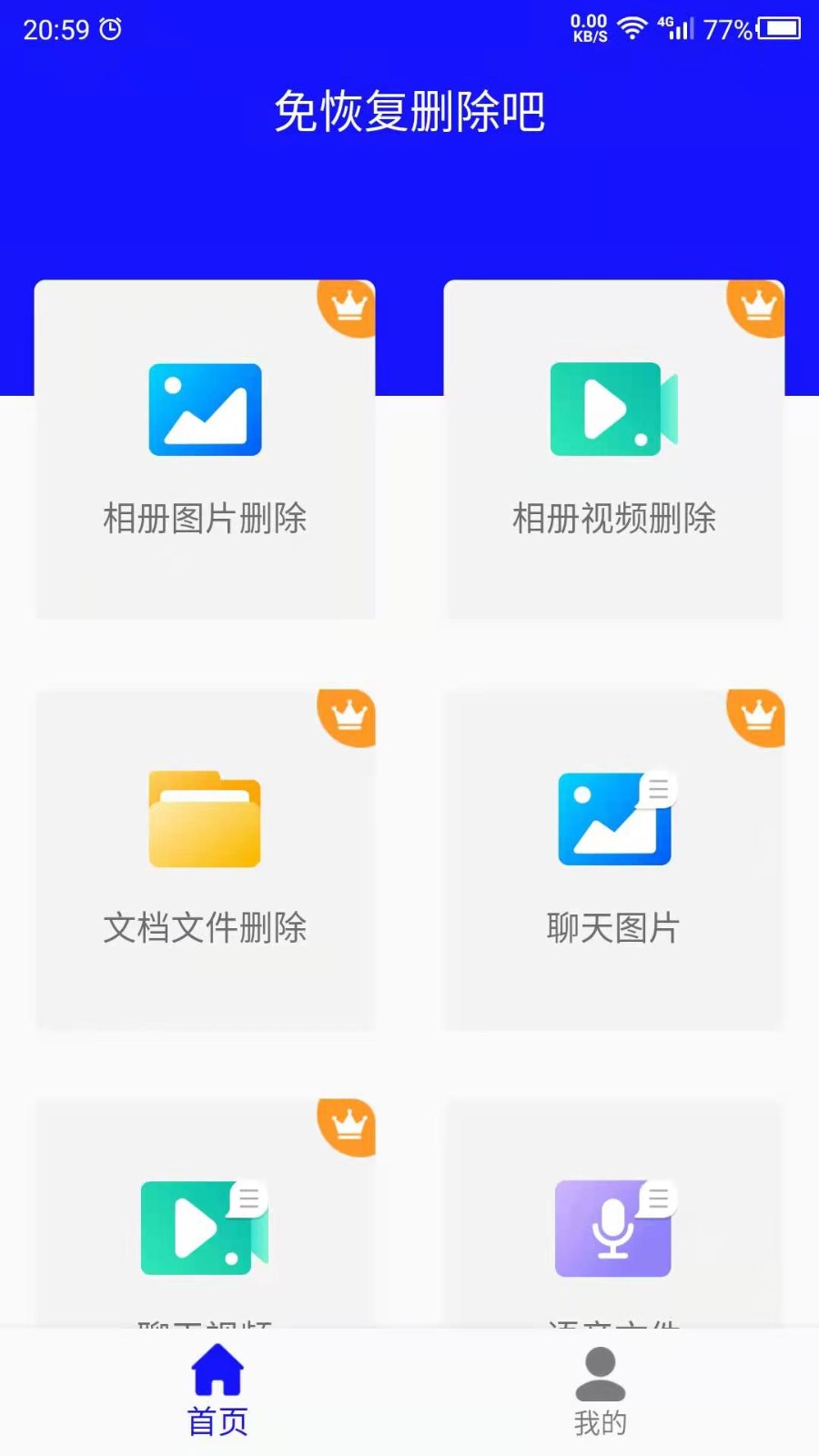
Task: Select the album video deletion camera icon
Action: pos(614,409)
